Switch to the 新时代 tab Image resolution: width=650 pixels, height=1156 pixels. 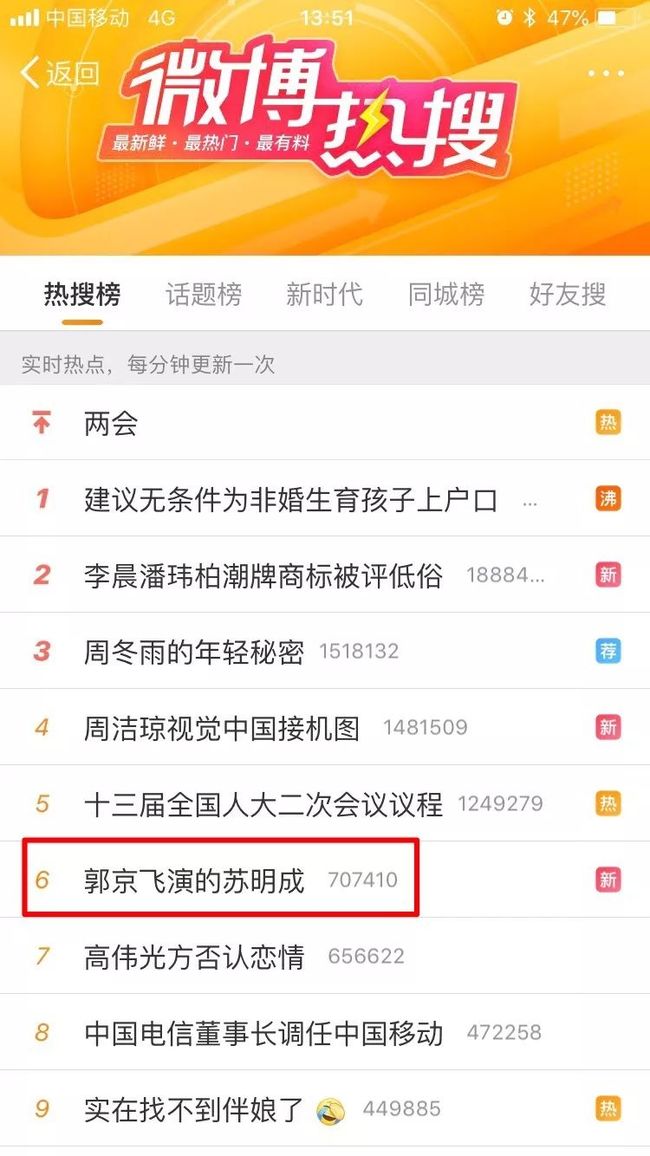point(324,294)
